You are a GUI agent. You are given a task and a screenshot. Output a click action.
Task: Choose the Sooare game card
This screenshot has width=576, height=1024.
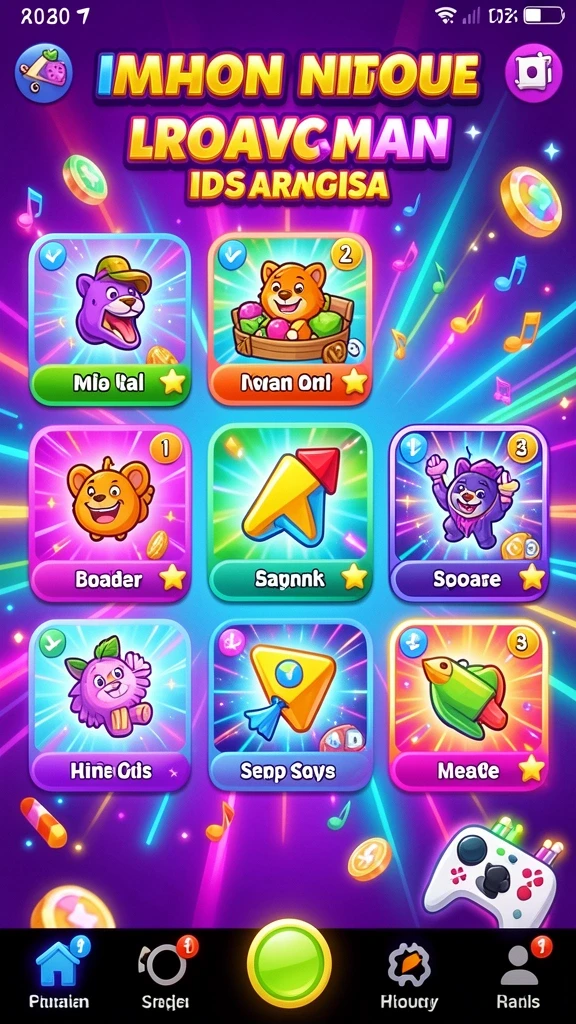(x=469, y=513)
